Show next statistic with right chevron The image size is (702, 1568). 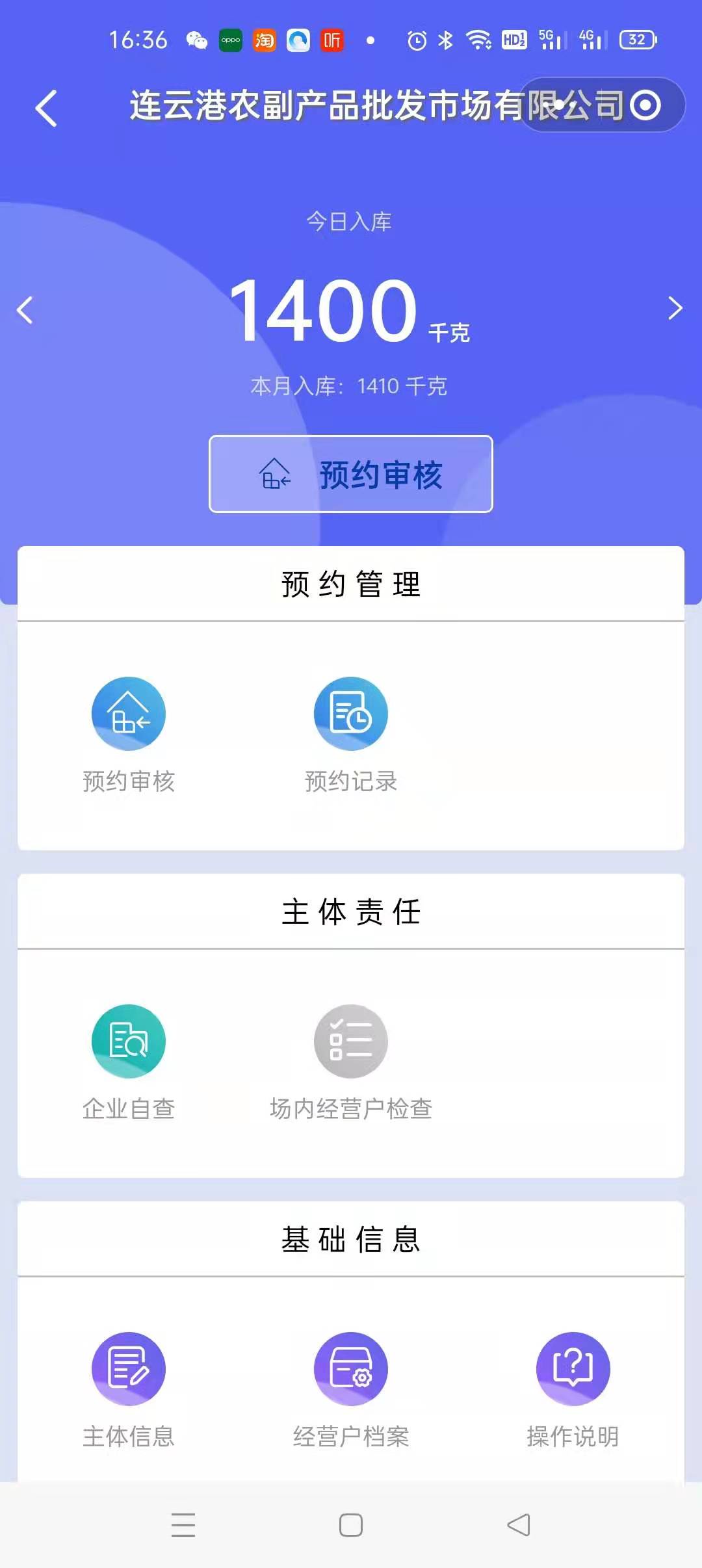675,308
